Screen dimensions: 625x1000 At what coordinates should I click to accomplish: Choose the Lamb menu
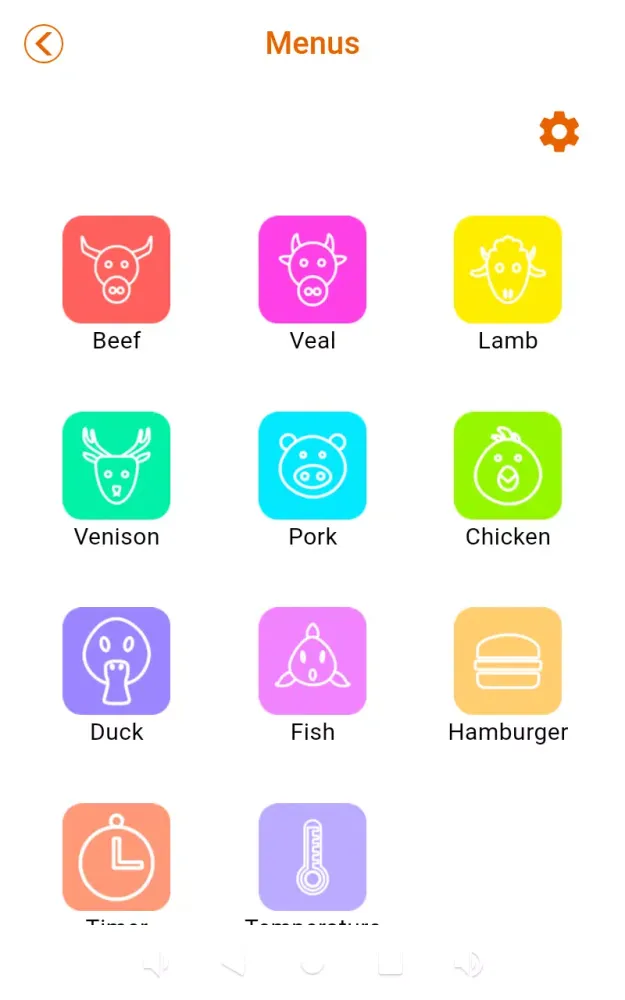click(x=508, y=270)
